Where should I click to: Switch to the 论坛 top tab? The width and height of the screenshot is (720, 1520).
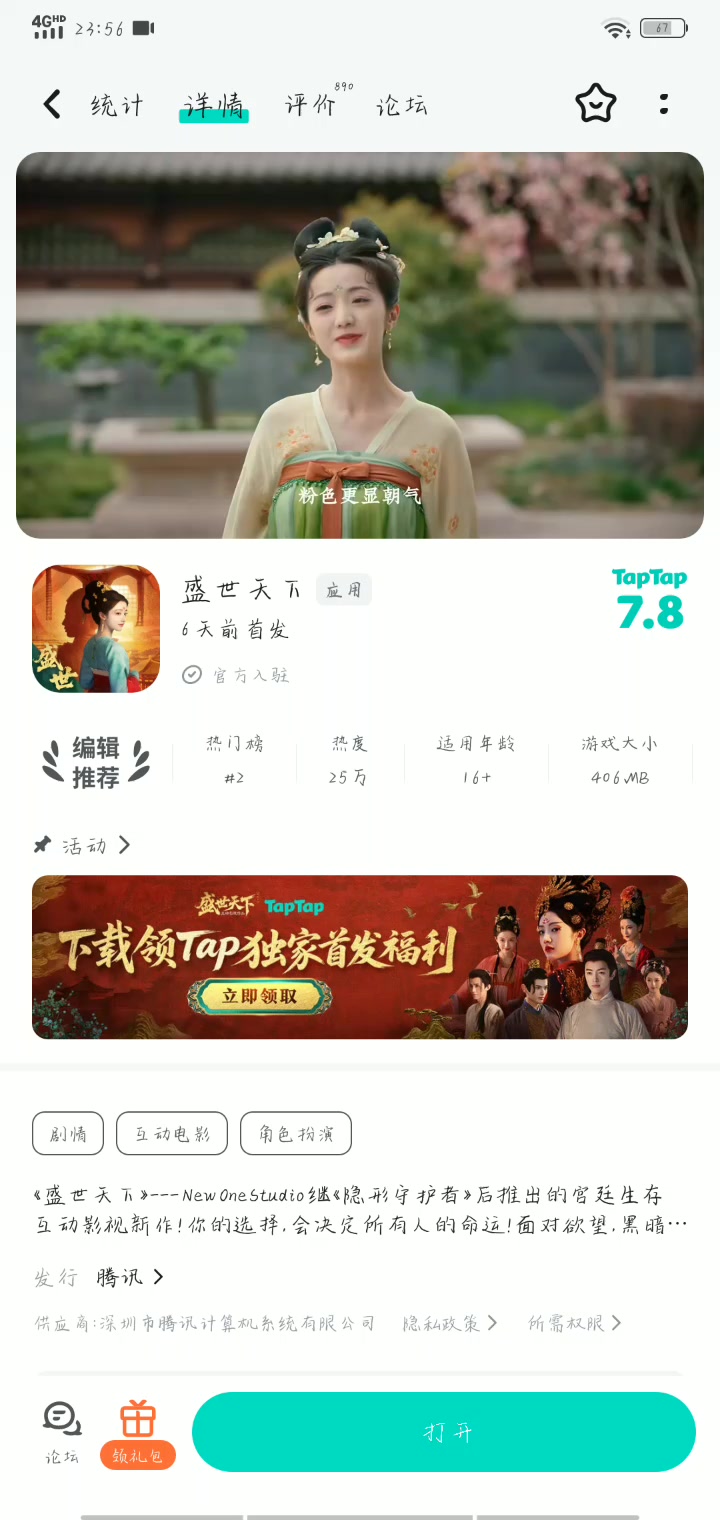(402, 105)
